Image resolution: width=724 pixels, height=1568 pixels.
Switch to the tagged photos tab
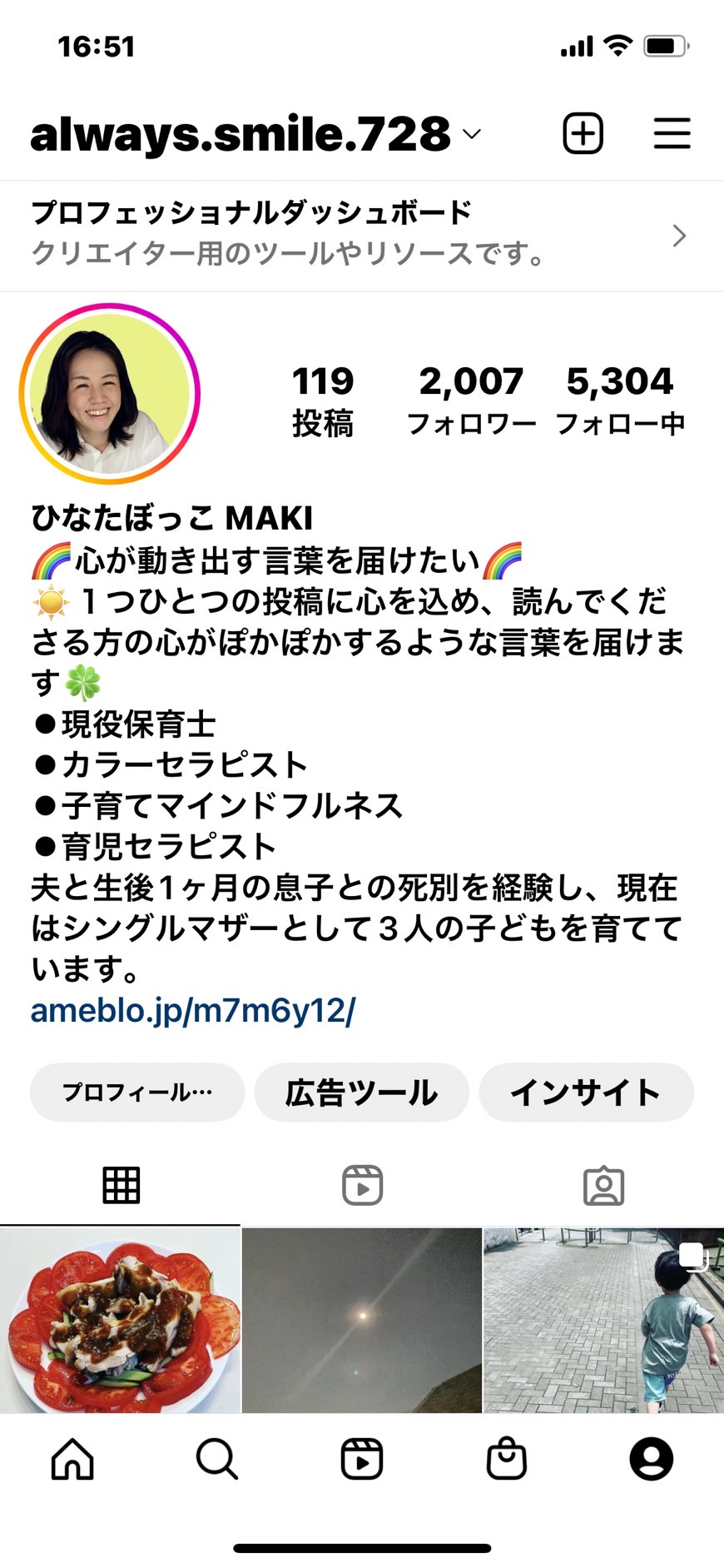pos(603,1185)
